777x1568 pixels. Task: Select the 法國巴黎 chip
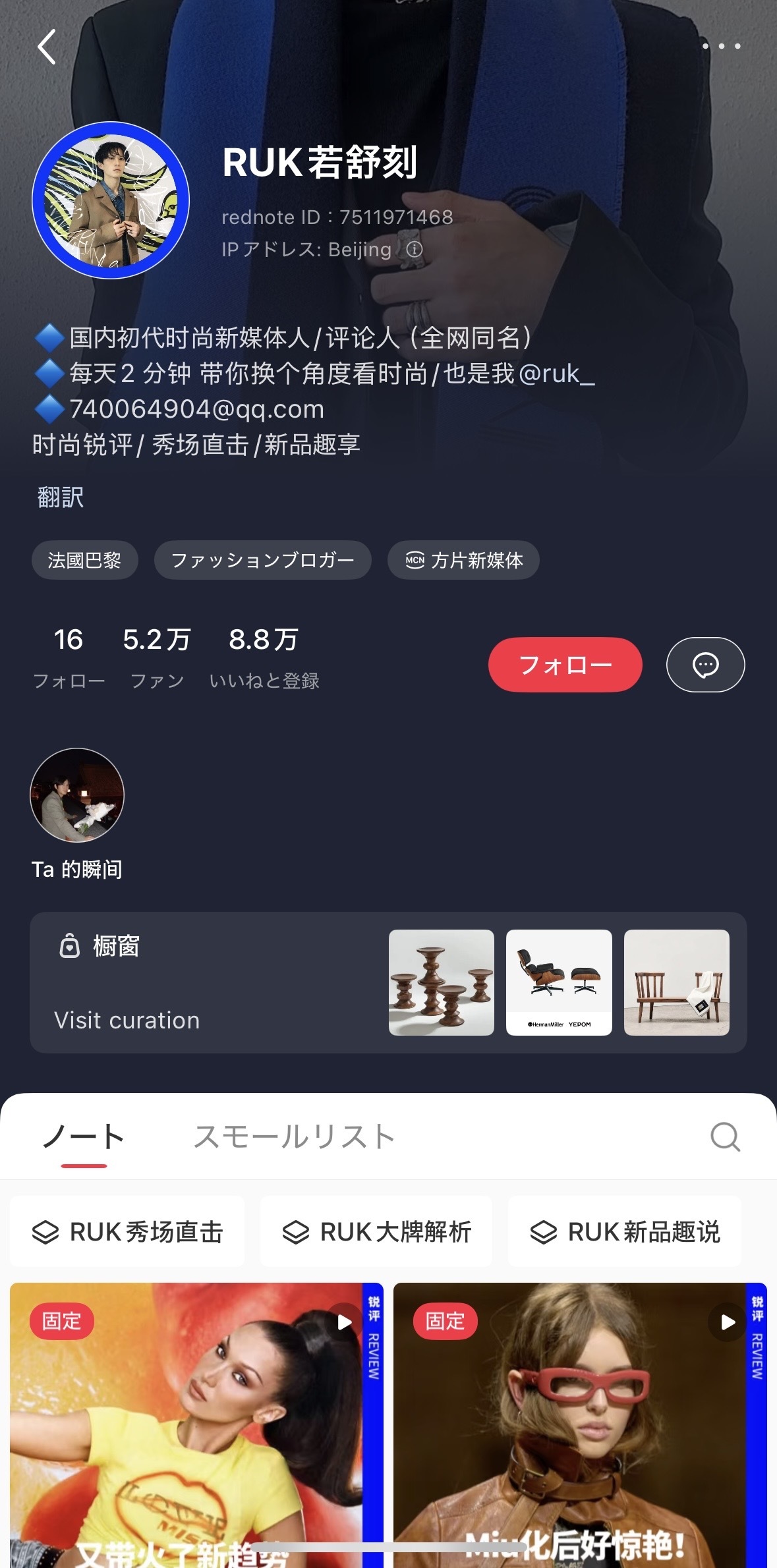point(84,560)
